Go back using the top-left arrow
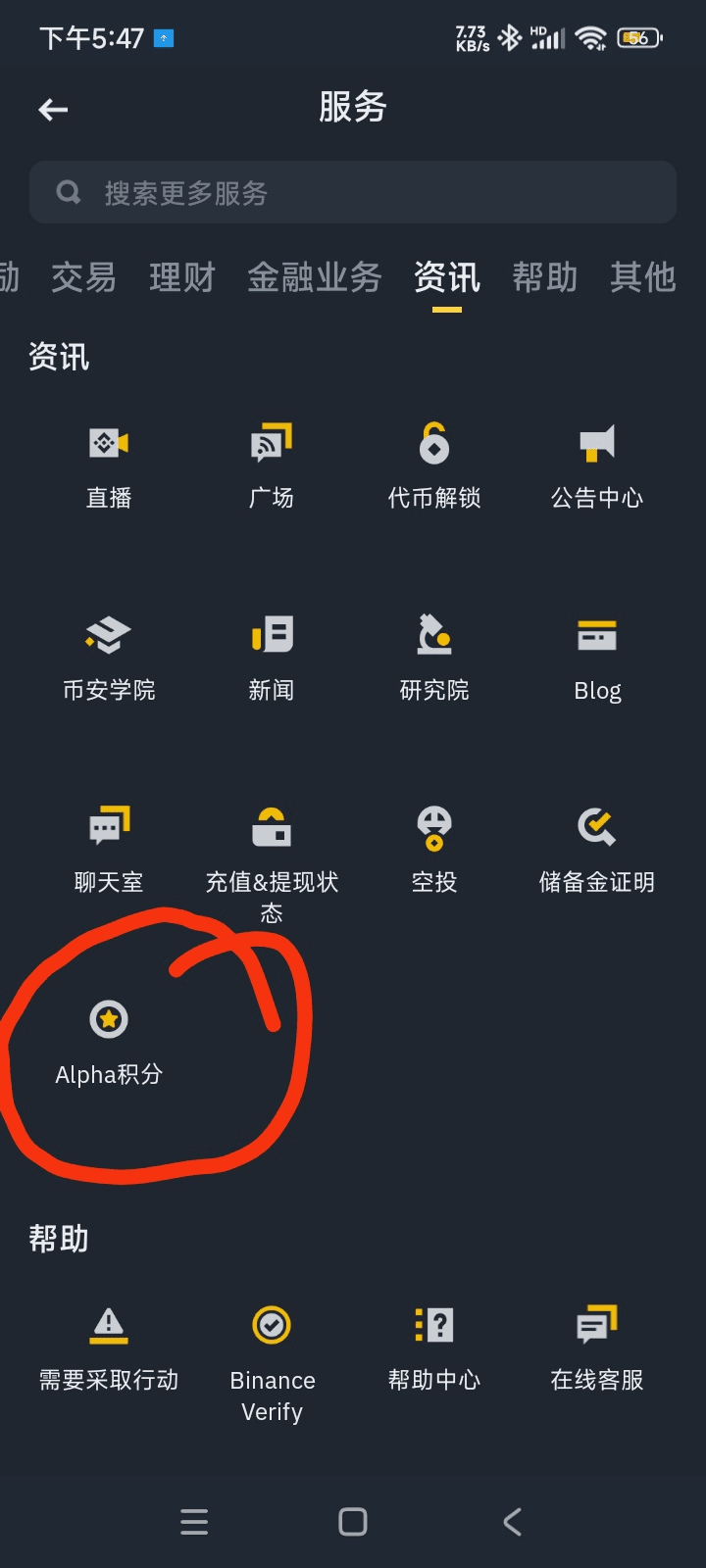Screen dimensions: 706x1568 (x=53, y=110)
